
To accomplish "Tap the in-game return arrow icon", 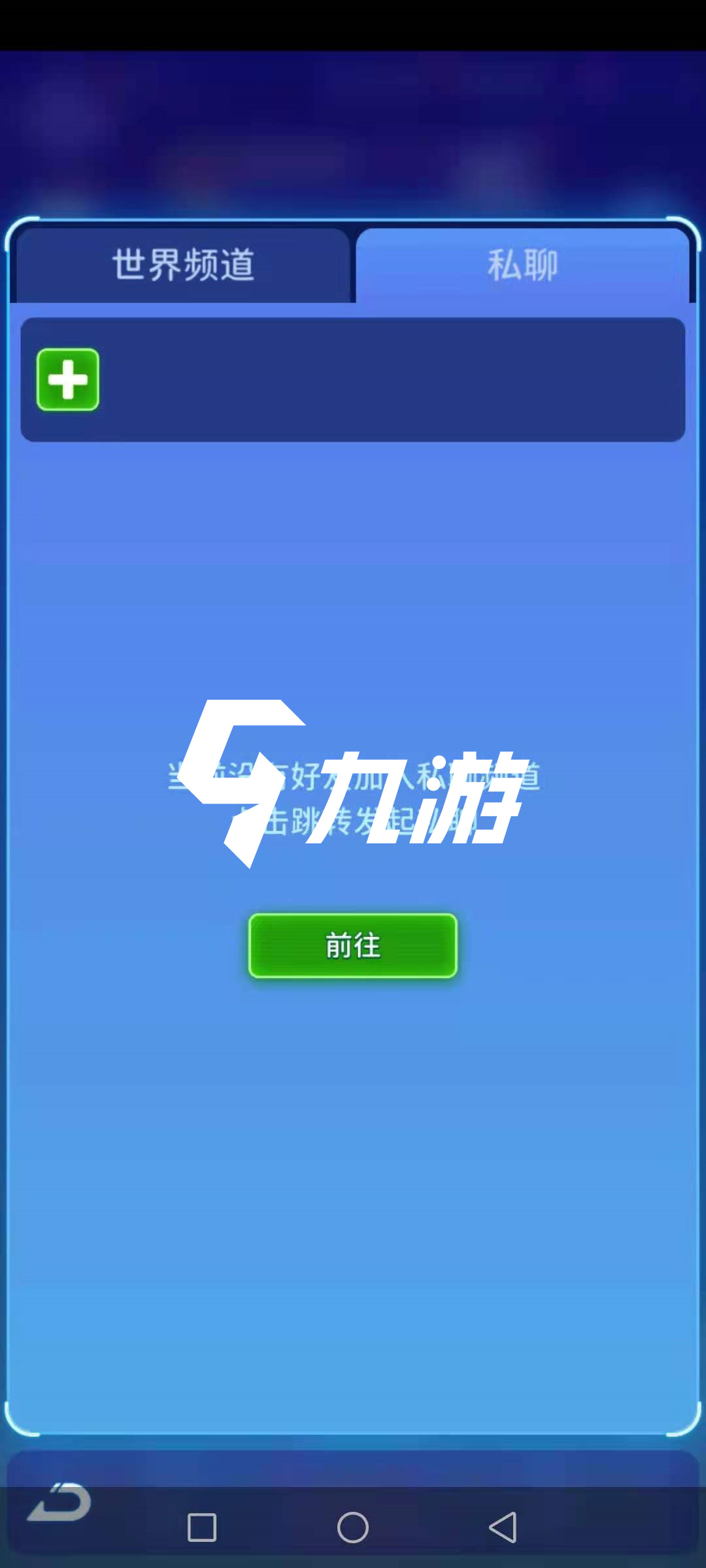I will tap(60, 1502).
